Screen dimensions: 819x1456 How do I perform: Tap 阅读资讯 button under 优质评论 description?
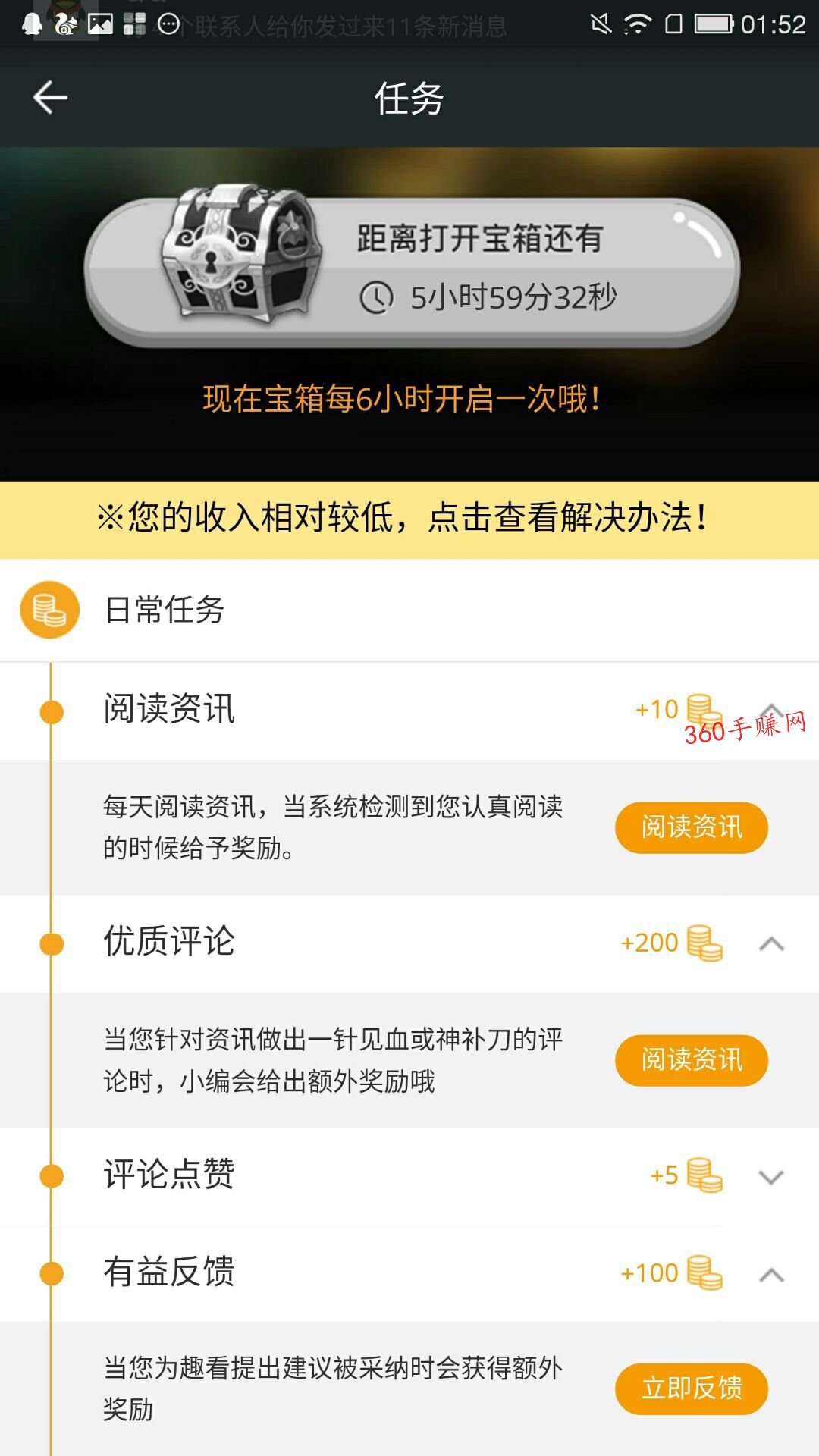(692, 1060)
